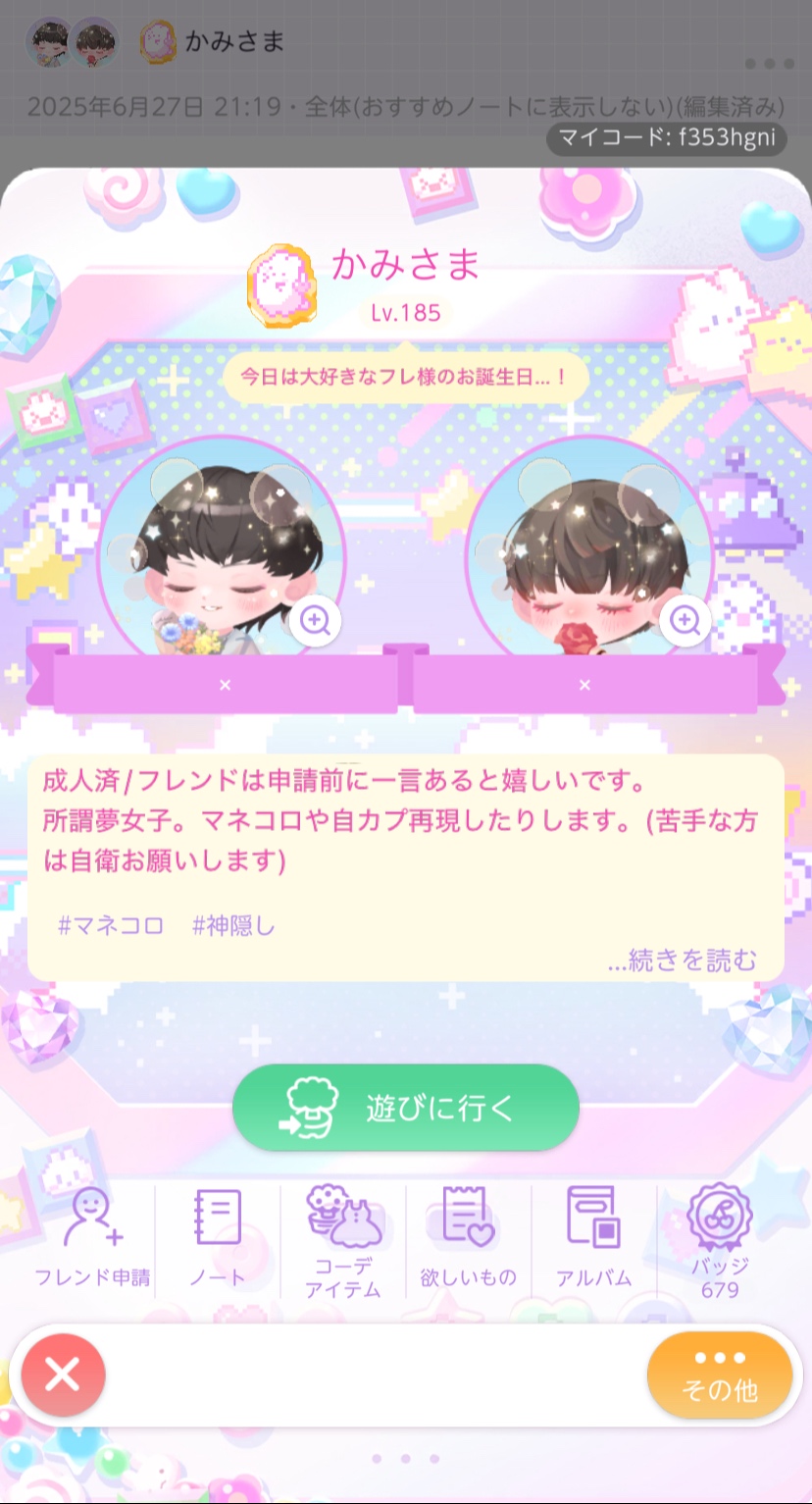
Task: Tap 遊びに行く to visit the room
Action: tap(405, 1108)
